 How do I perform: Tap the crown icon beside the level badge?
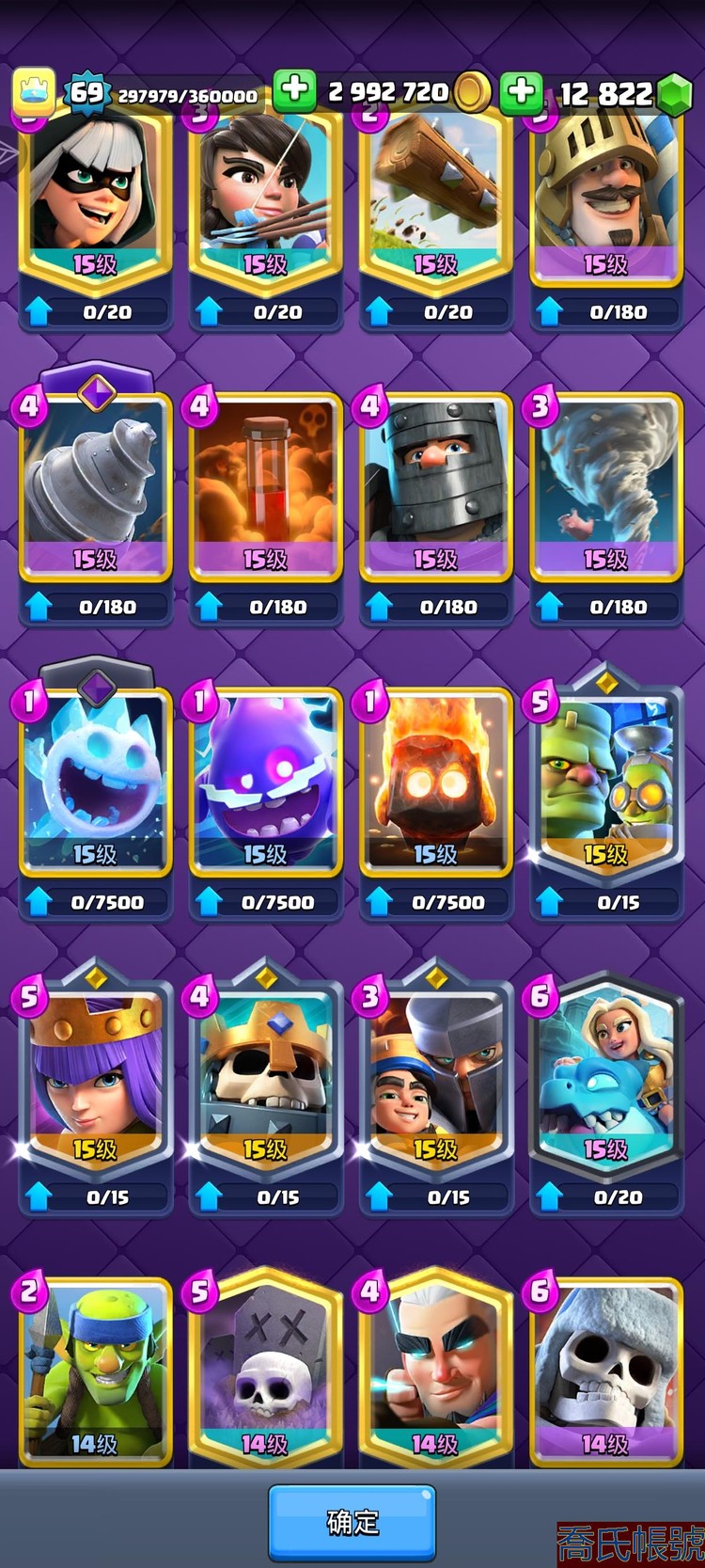tap(33, 91)
